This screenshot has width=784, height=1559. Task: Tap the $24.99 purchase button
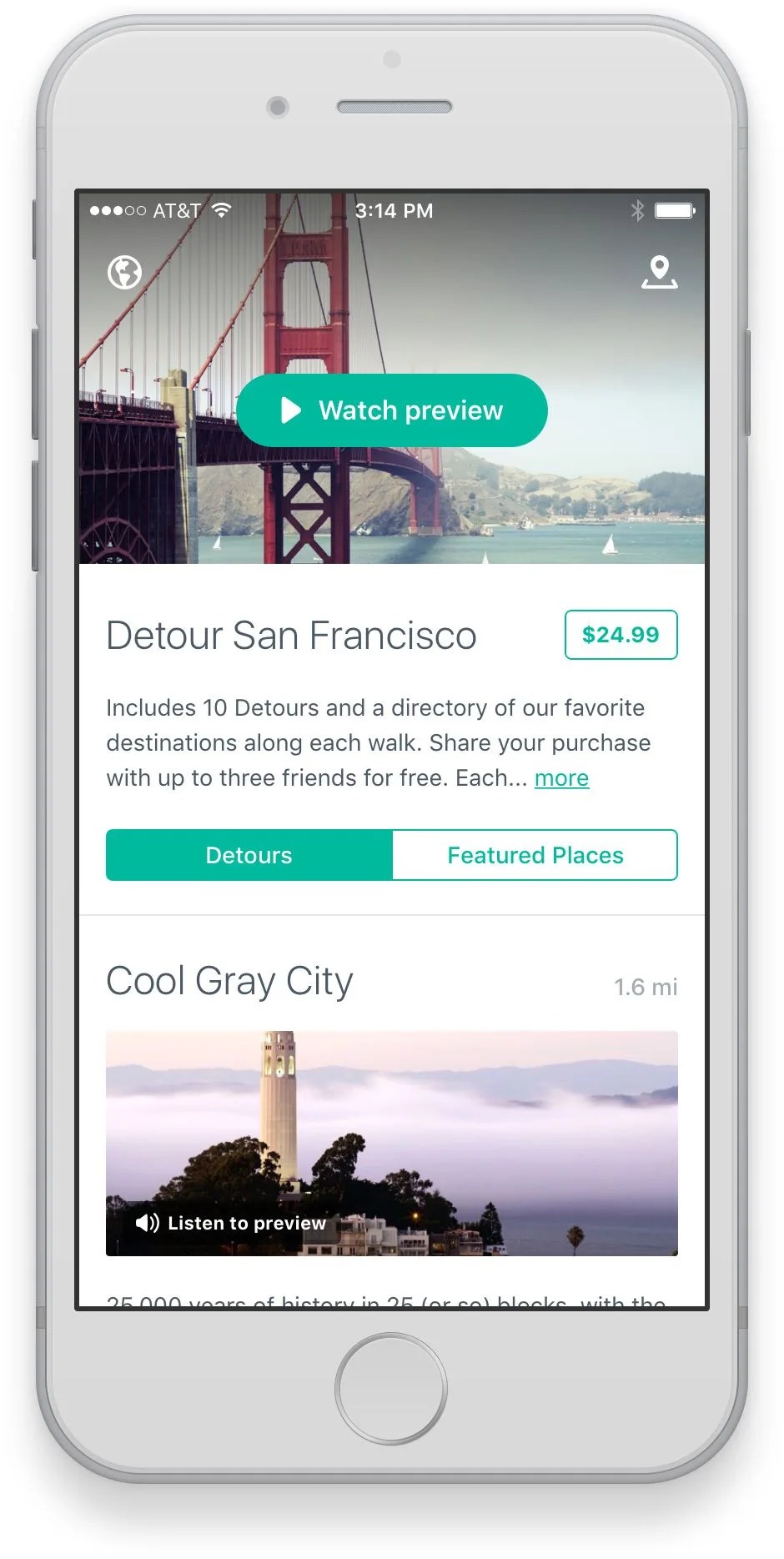coord(621,635)
